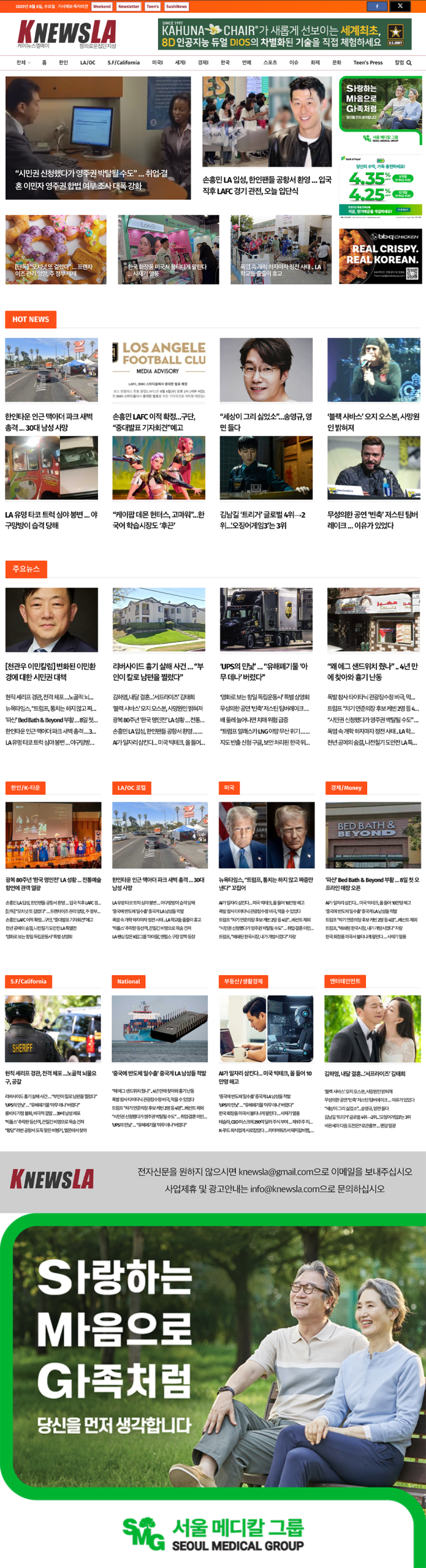Open the search icon in the menu bar
This screenshot has width=426, height=1568.
point(409,62)
